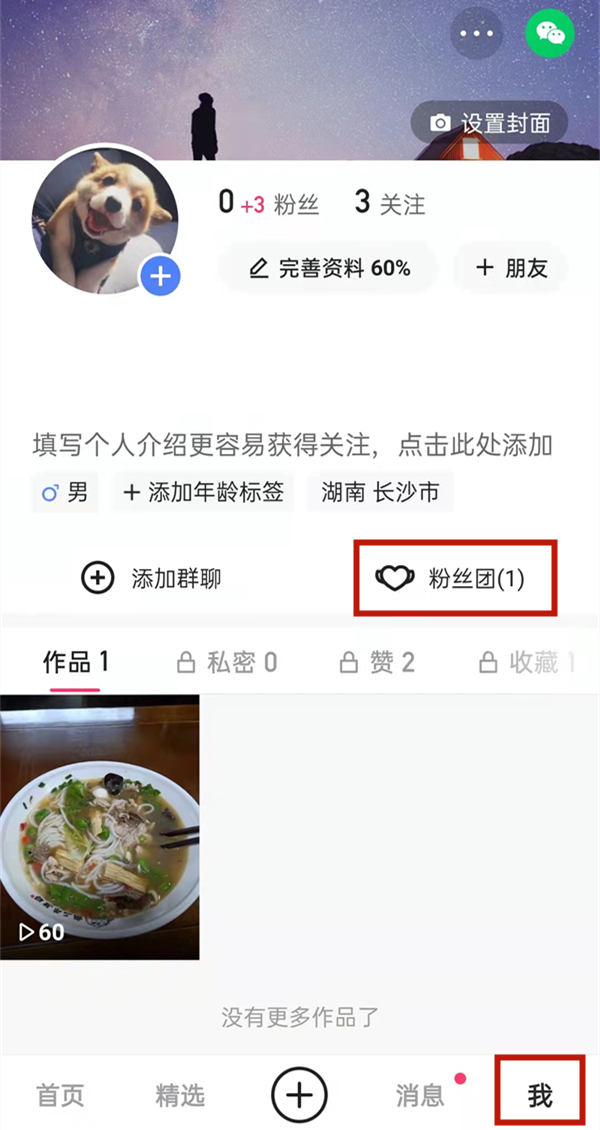This screenshot has width=600, height=1130.
Task: Tap the plus badge on the avatar
Action: (160, 276)
